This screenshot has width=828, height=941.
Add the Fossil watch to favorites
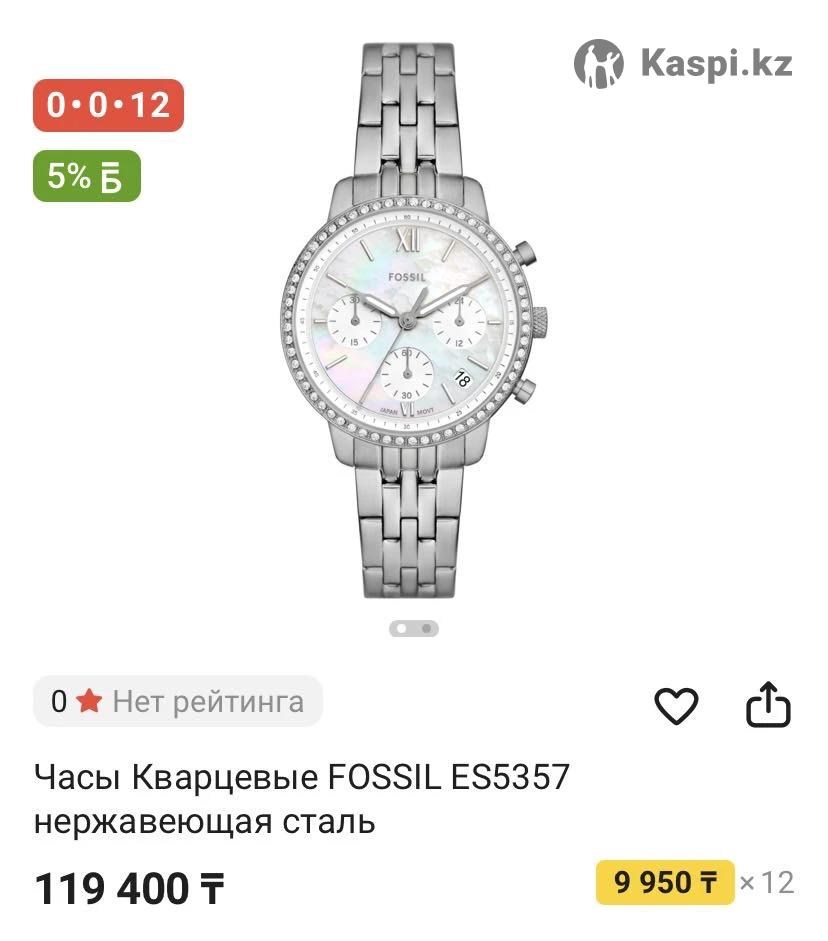675,706
